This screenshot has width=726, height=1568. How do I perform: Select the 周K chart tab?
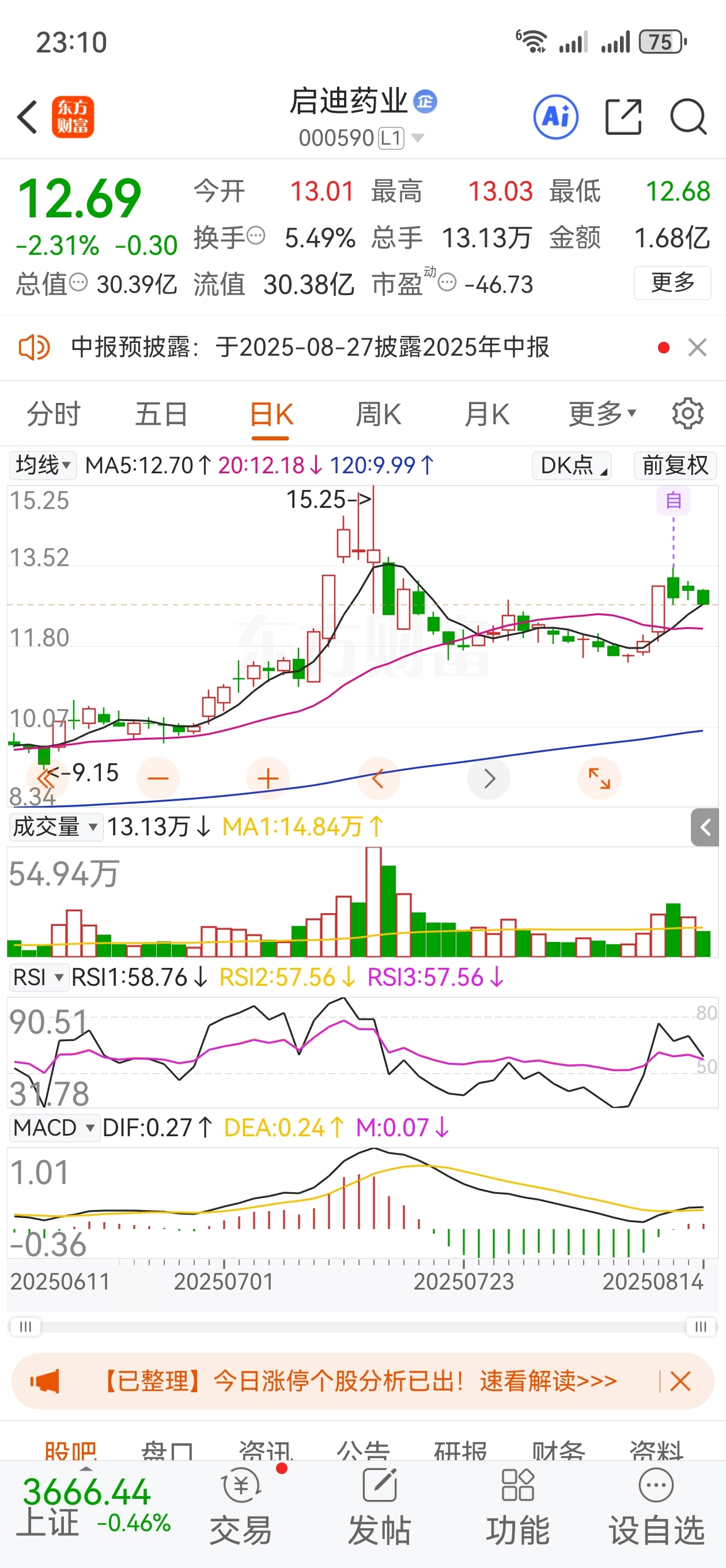click(x=379, y=414)
